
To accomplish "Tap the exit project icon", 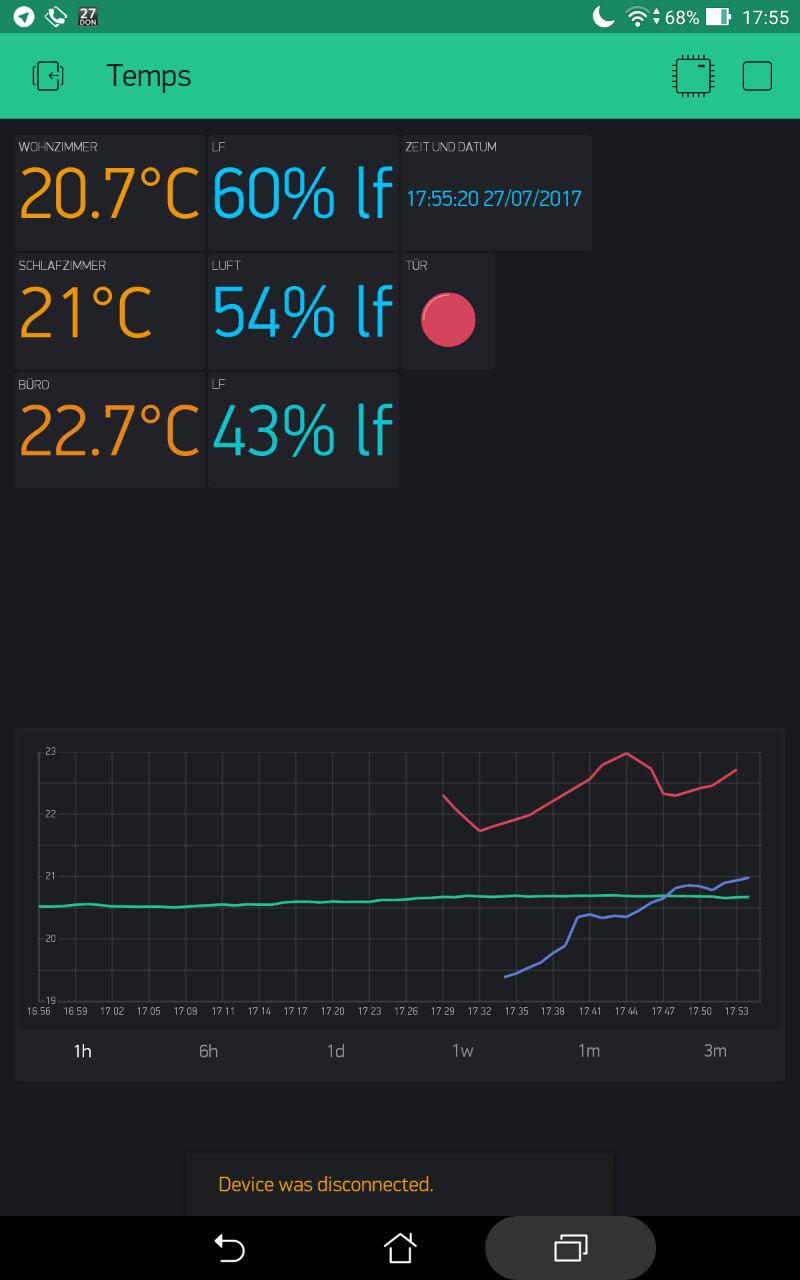I will click(49, 76).
